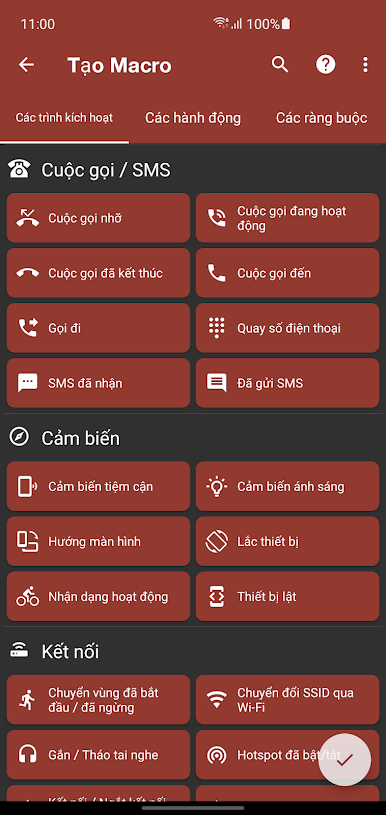Open the help question mark icon
The image size is (386, 815).
coord(326,65)
